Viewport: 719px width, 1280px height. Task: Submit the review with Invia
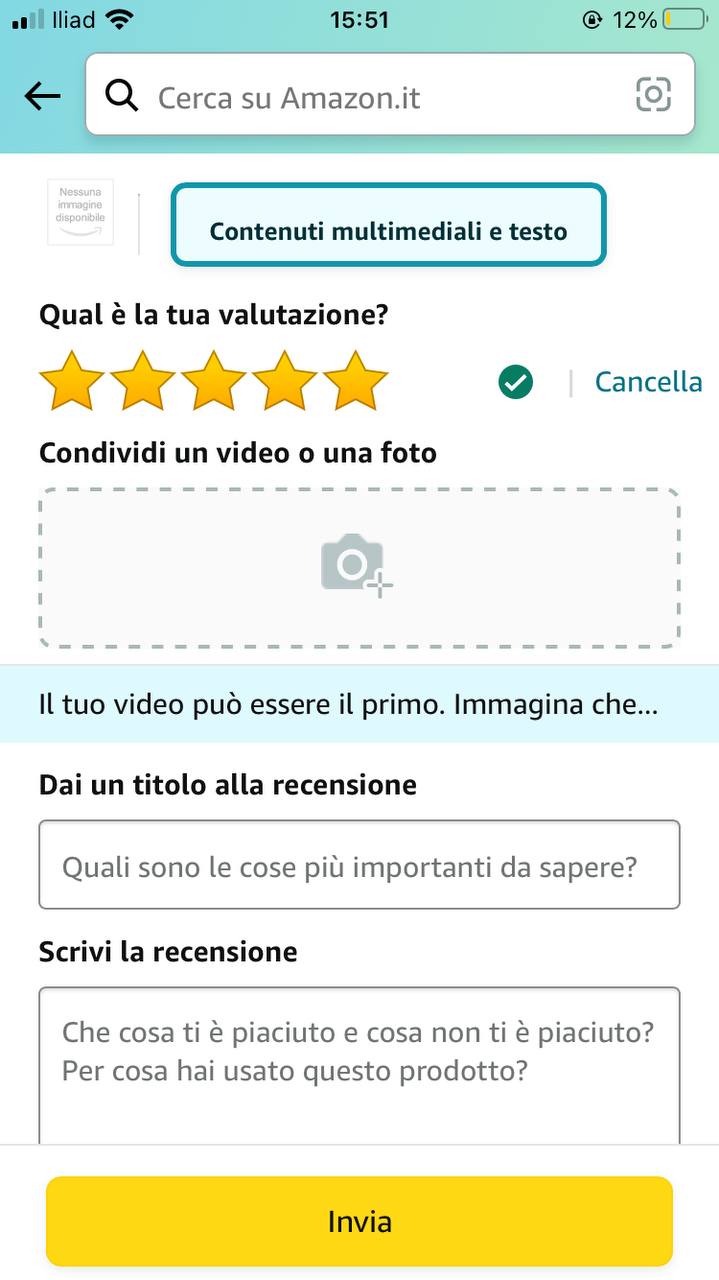pyautogui.click(x=359, y=1221)
